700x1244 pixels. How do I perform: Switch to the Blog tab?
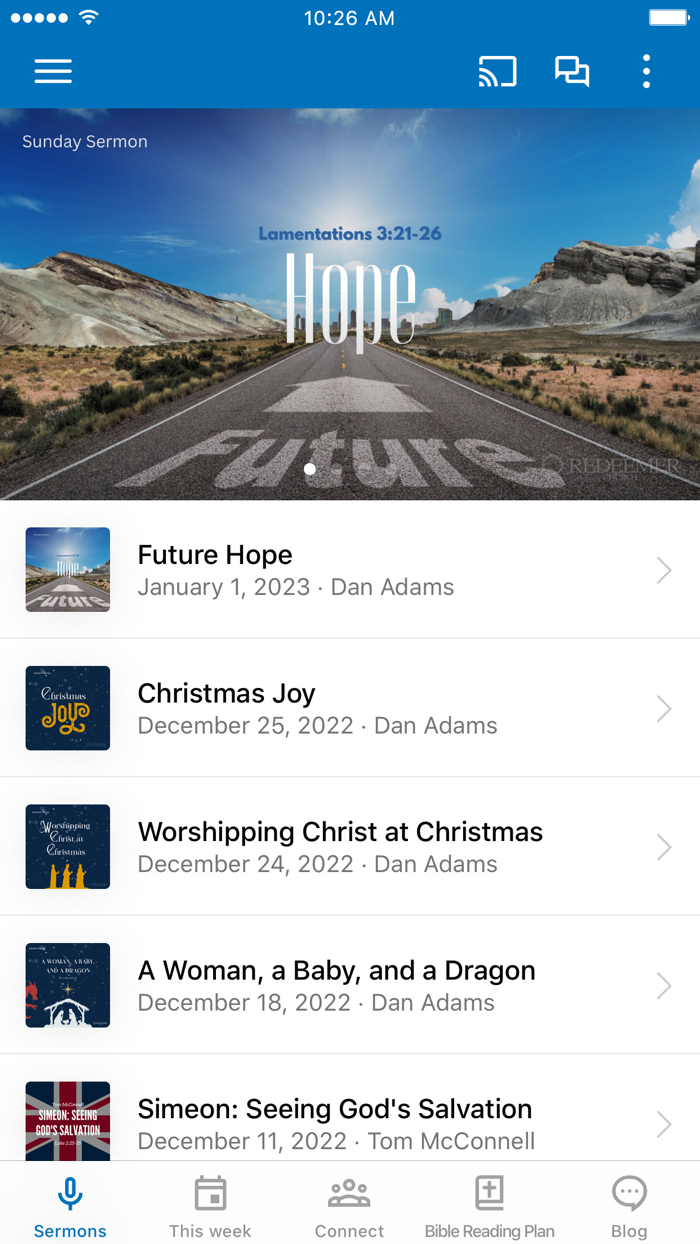coord(630,1207)
